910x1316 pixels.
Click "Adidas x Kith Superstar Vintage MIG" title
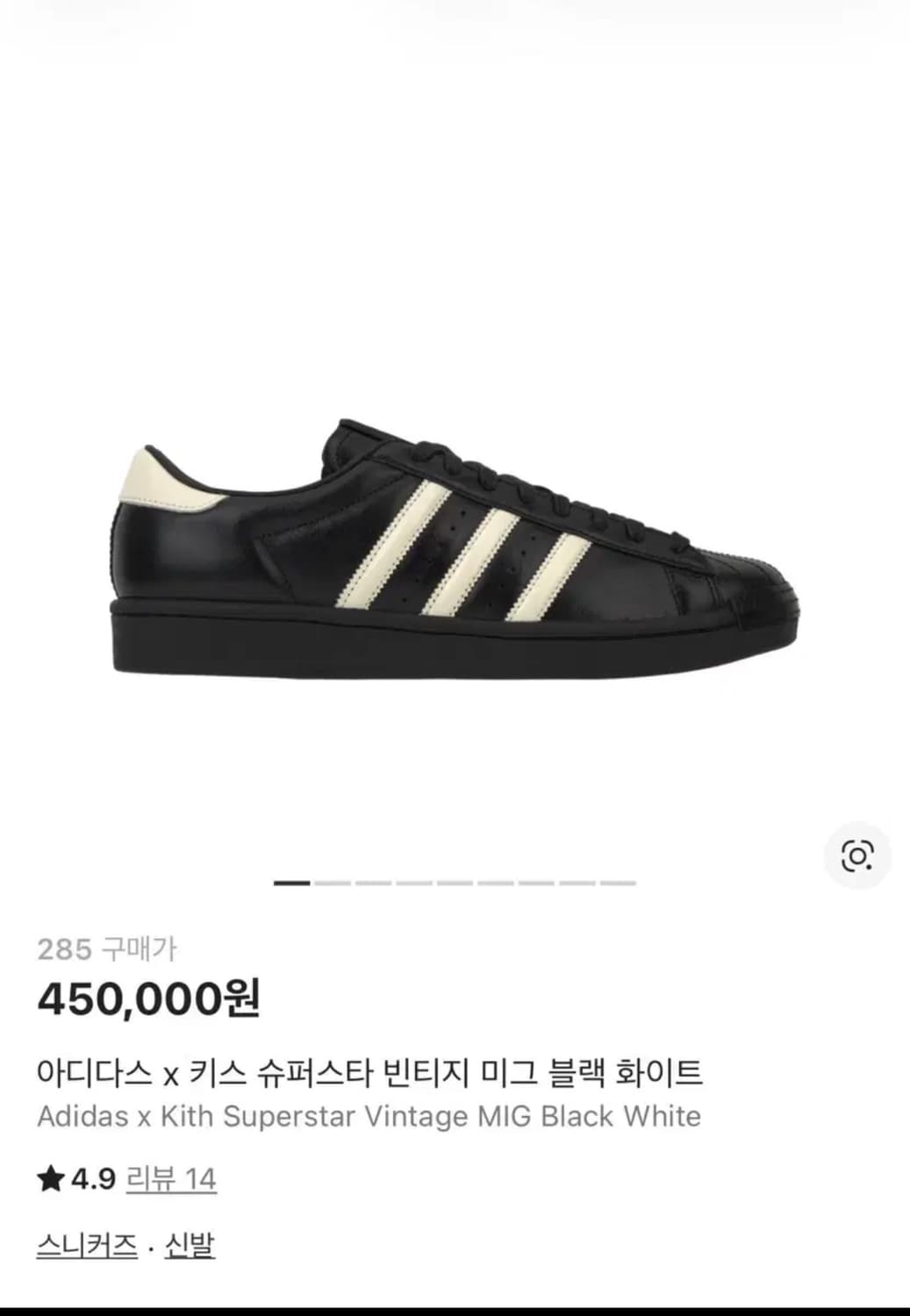[369, 1116]
